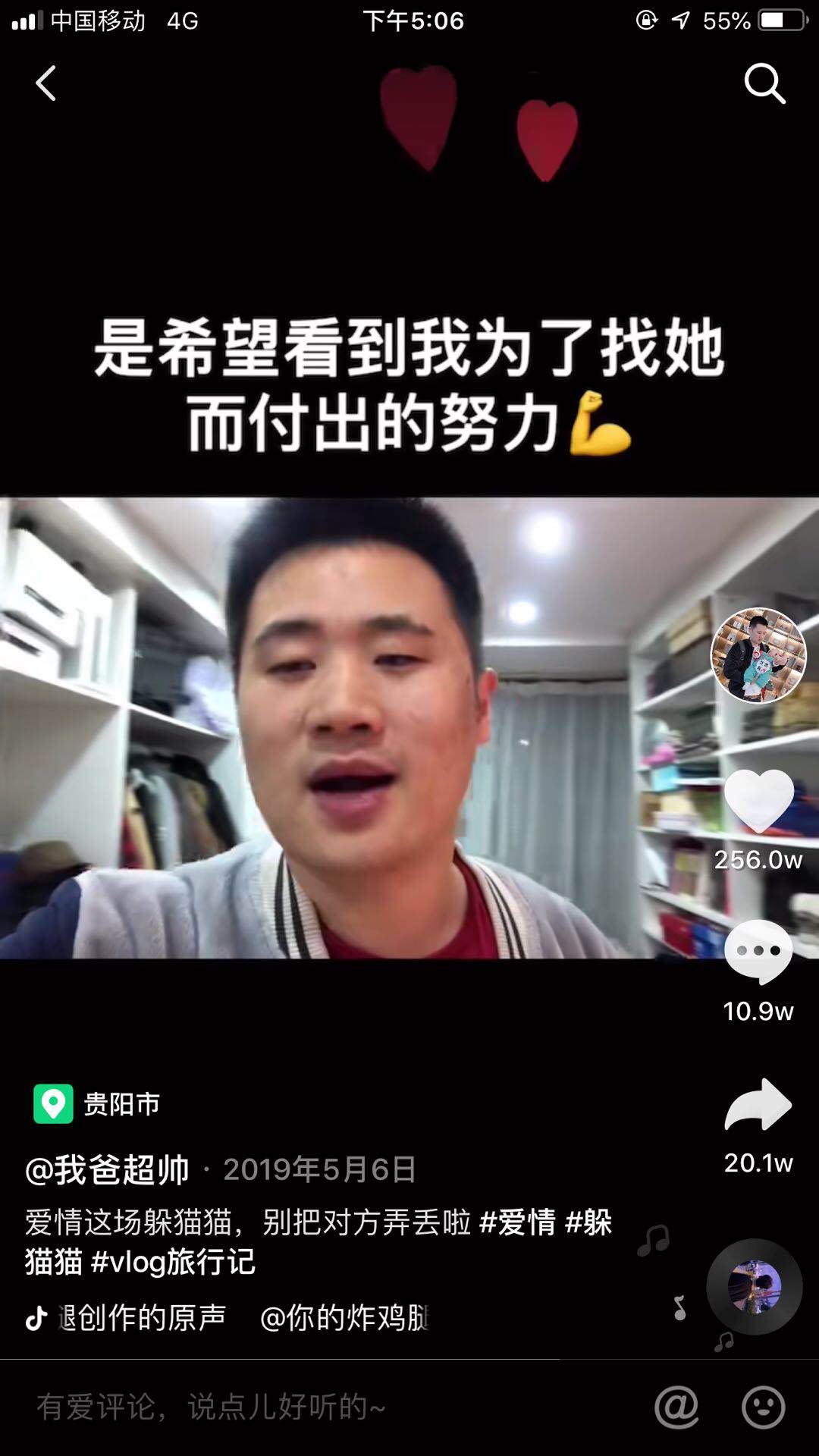Open the emoji picker icon
Screen dimensions: 819x1456
point(763,1407)
